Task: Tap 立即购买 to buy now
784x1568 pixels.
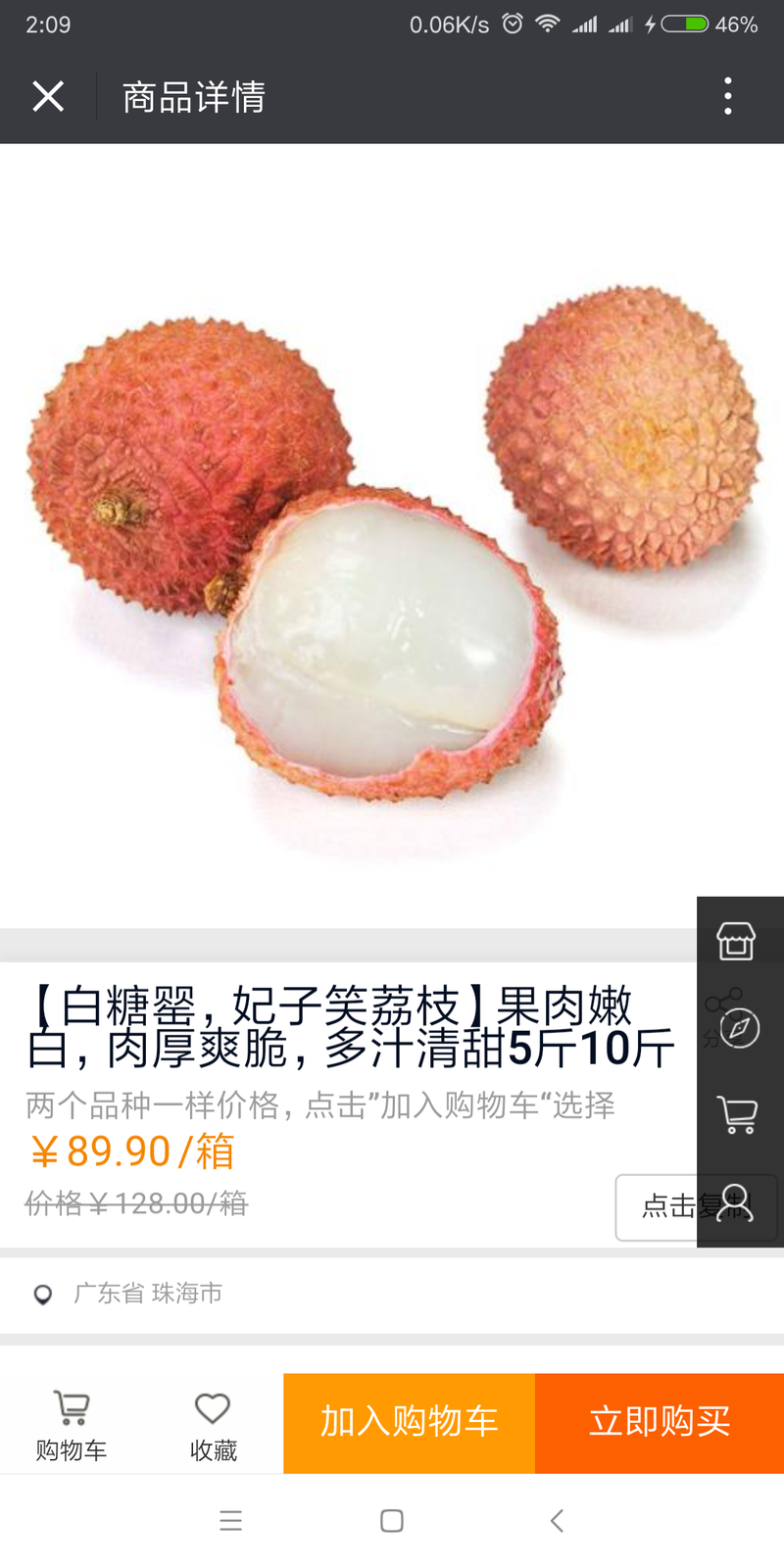Action: pos(660,1422)
